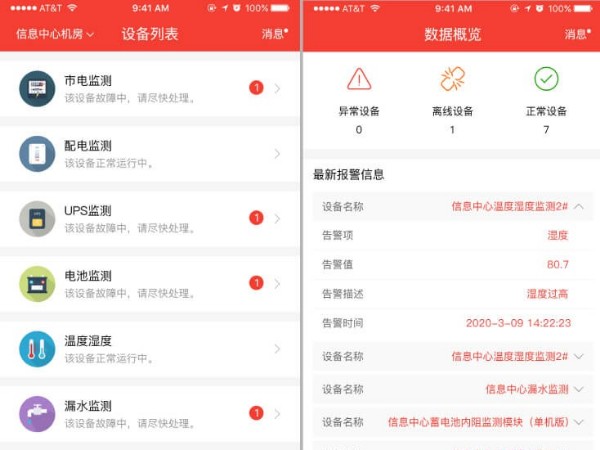View the 电池监测 device row

coord(150,283)
